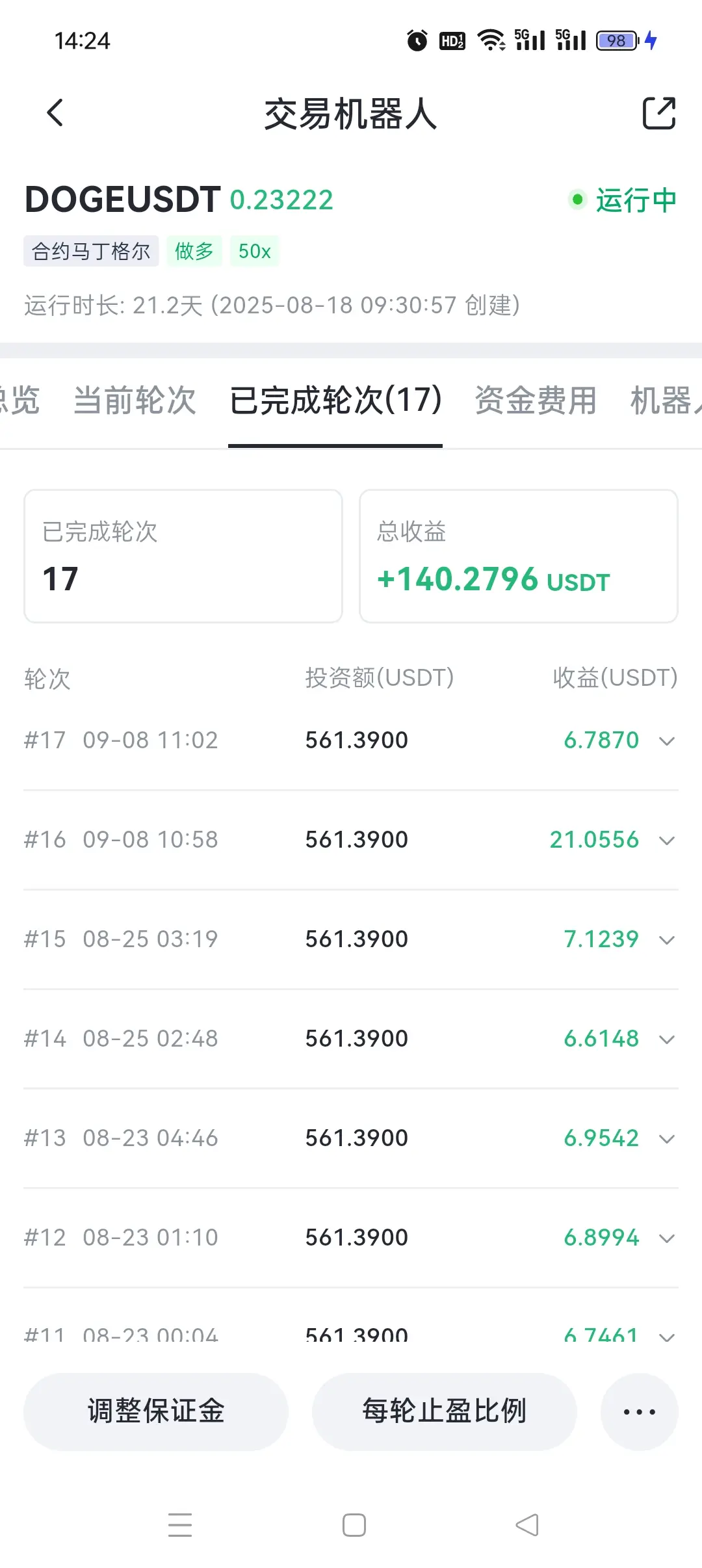Viewport: 702px width, 1568px height.
Task: Expand the #14 round row
Action: (x=666, y=1039)
